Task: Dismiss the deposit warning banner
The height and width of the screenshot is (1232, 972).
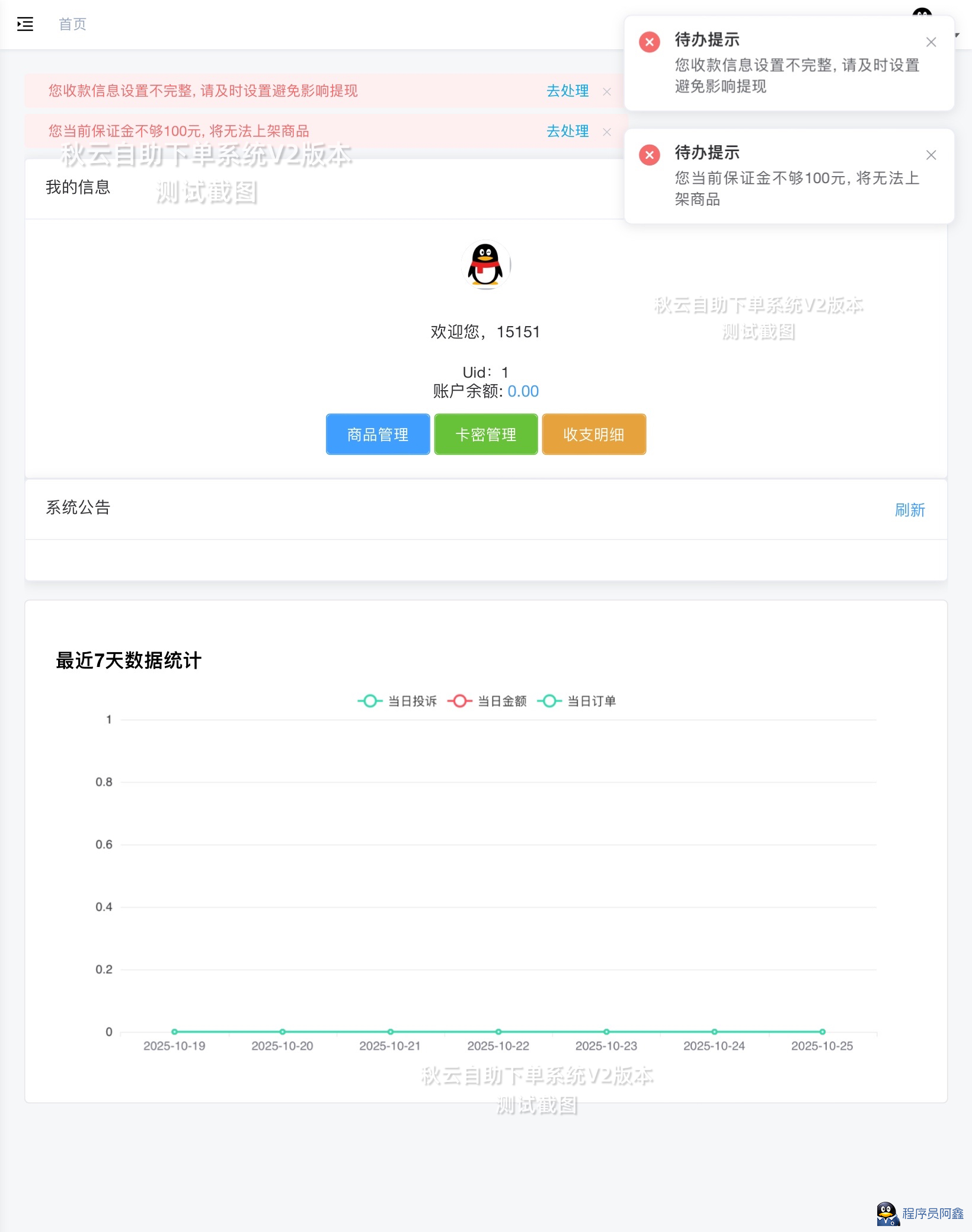Action: point(606,132)
